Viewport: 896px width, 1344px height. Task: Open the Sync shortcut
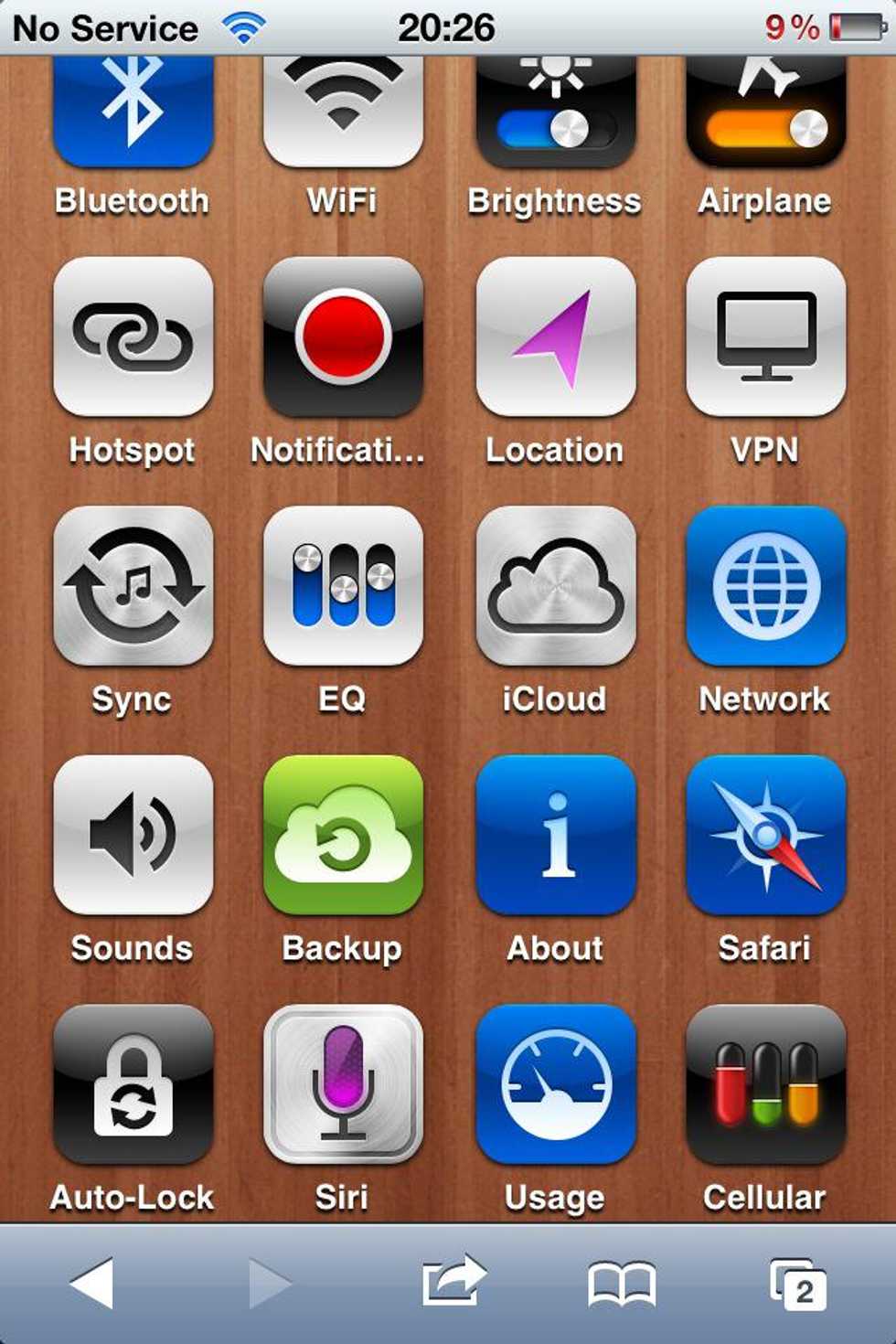133,586
